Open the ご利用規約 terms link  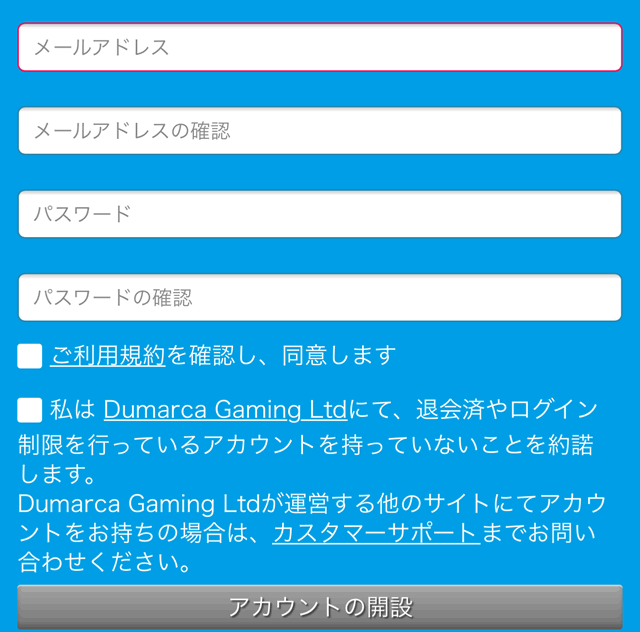[107, 355]
